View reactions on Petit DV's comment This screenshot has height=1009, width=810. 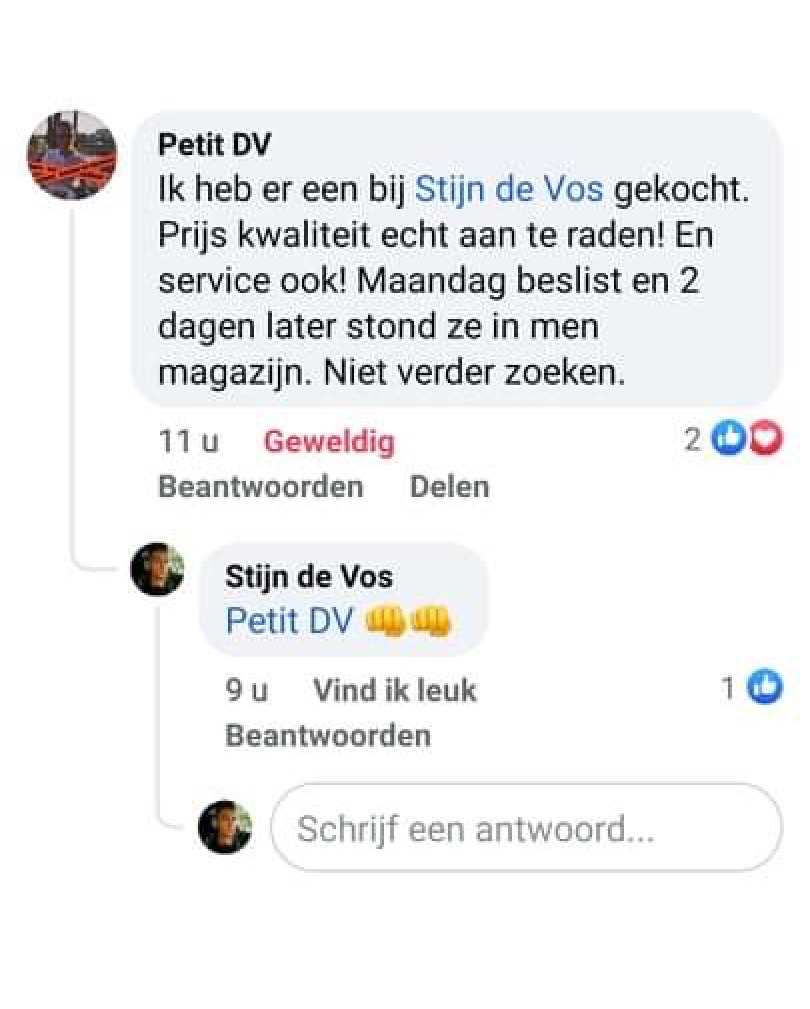tap(735, 439)
